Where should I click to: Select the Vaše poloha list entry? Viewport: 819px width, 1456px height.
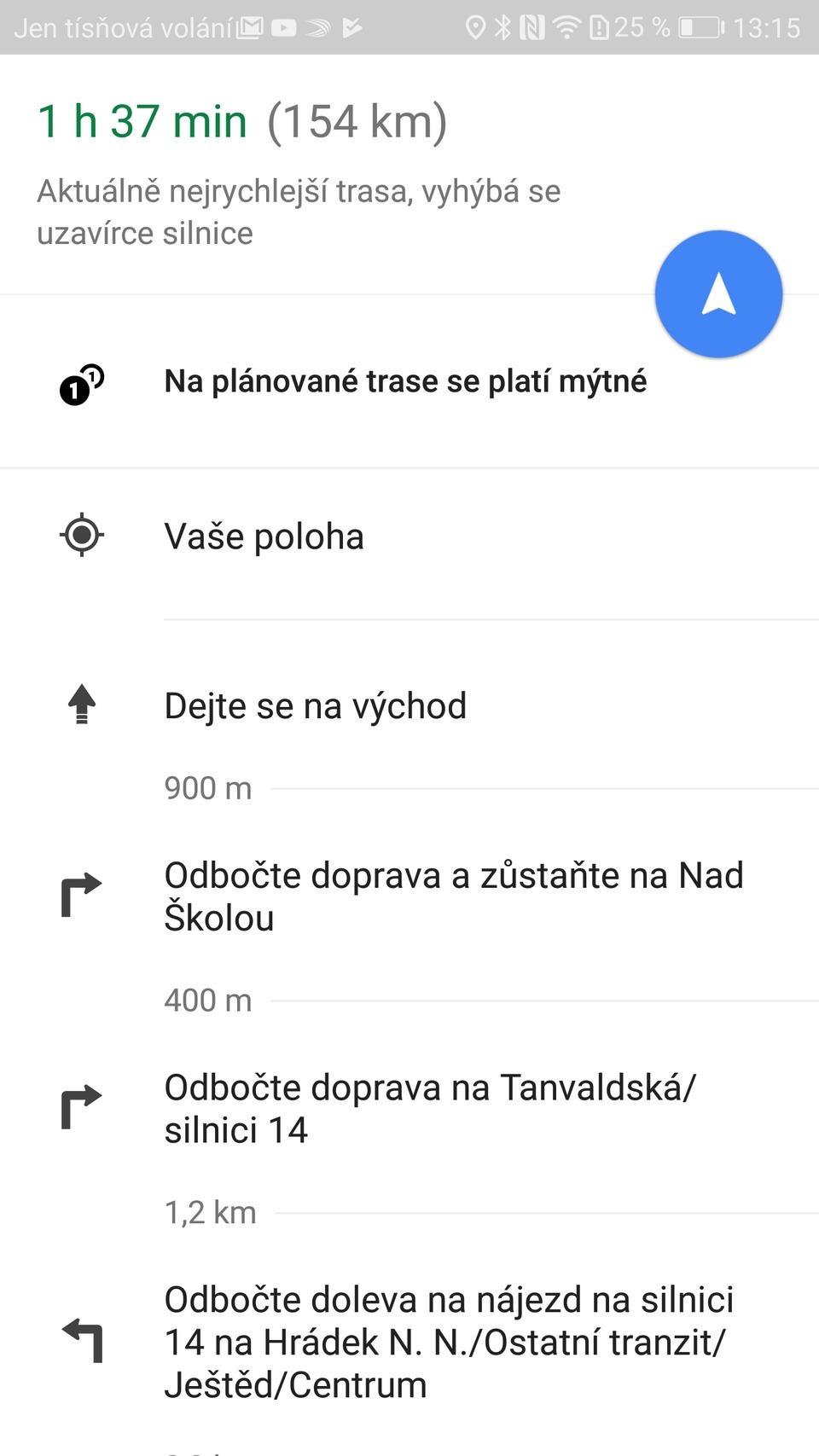pyautogui.click(x=264, y=536)
